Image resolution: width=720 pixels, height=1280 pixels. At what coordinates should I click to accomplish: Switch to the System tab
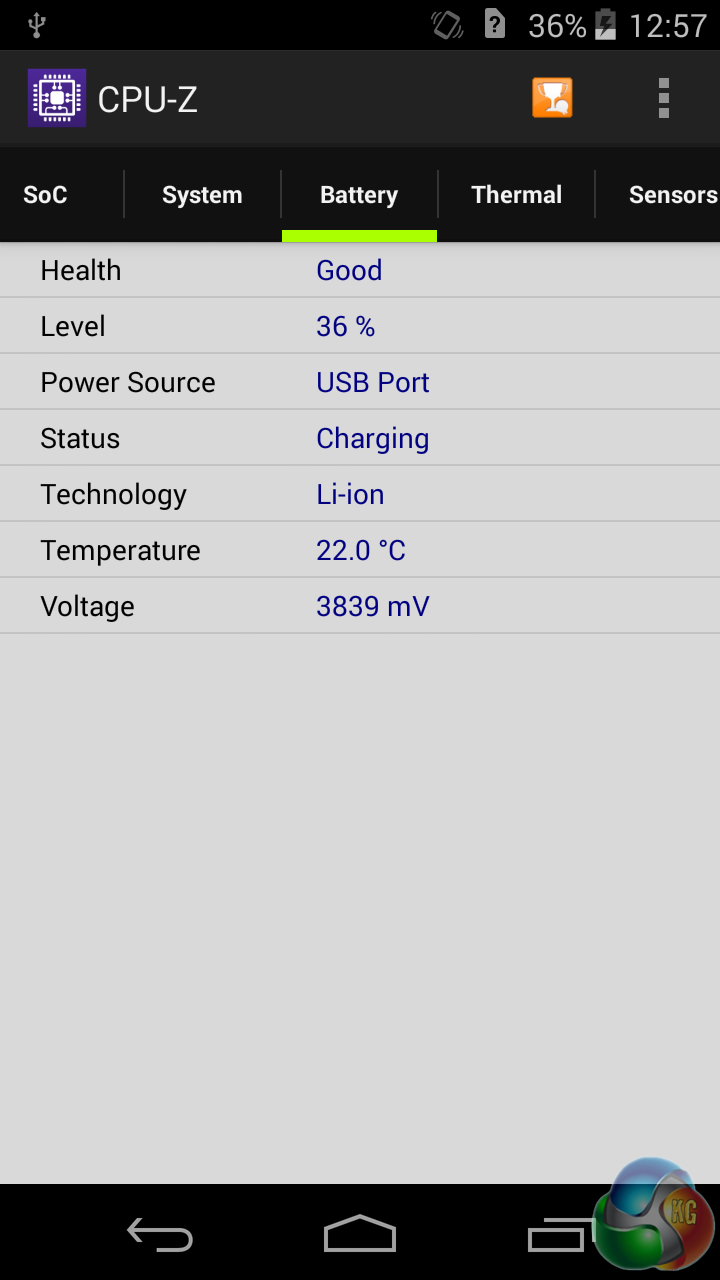[x=202, y=195]
